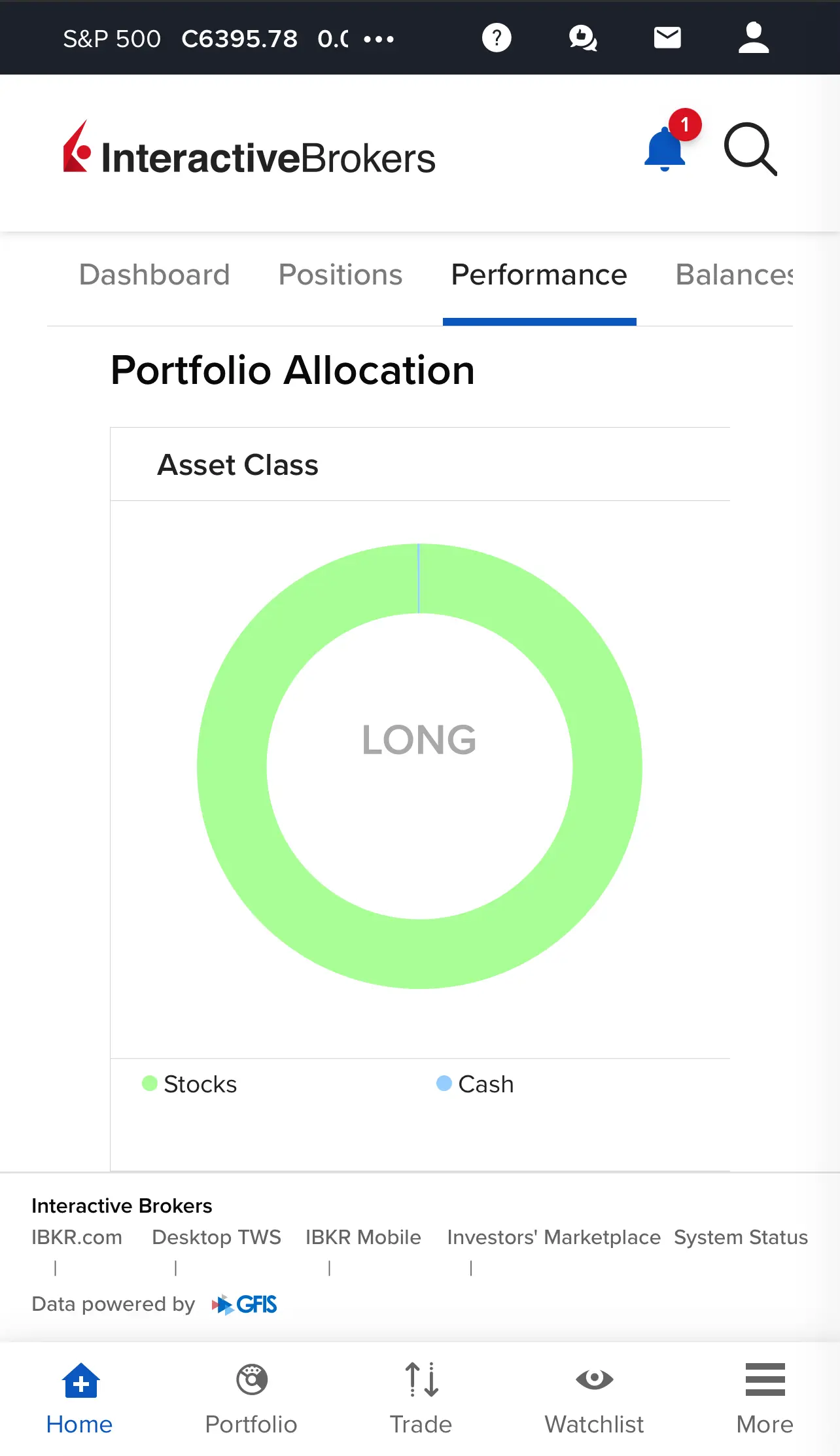Open the chat support icon
The width and height of the screenshot is (840, 1456).
[582, 38]
